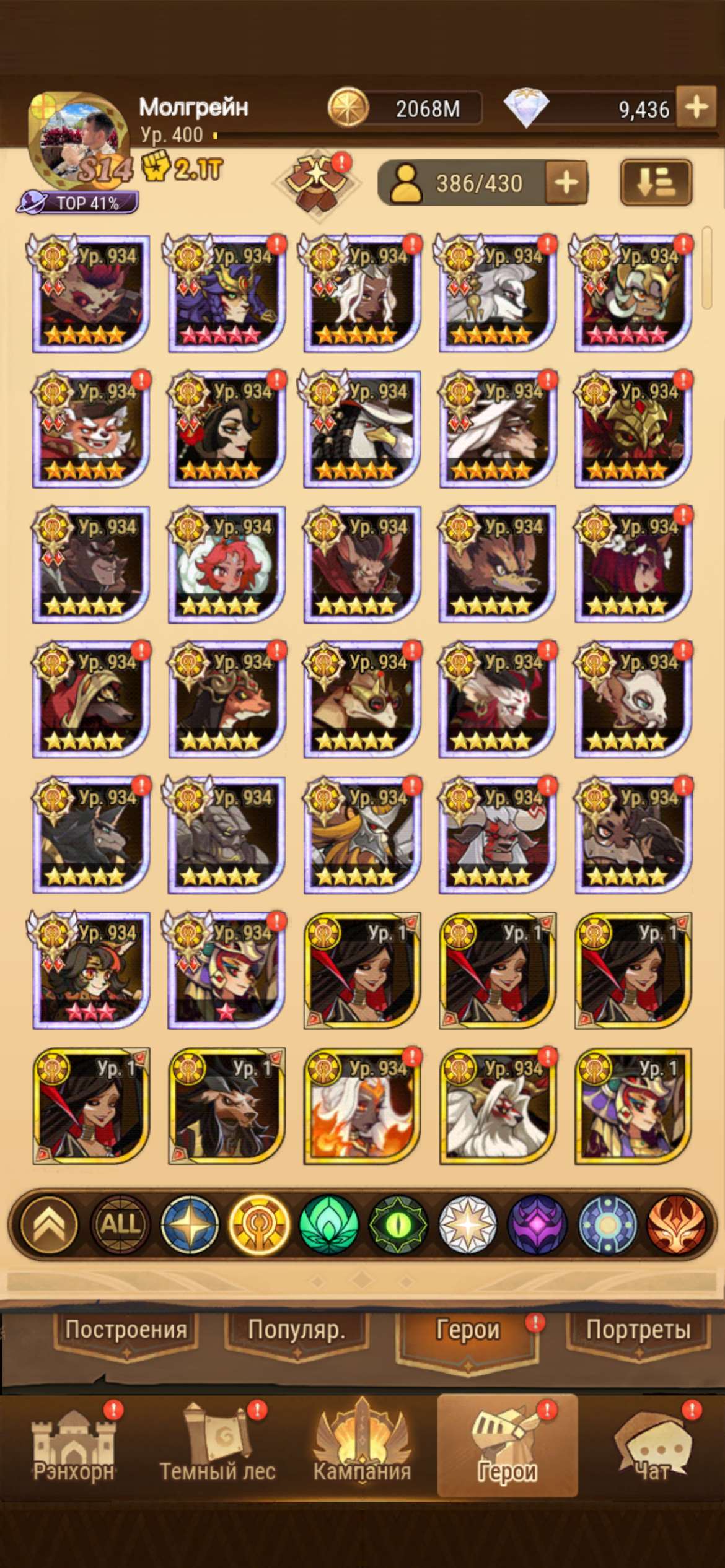Image resolution: width=725 pixels, height=1568 pixels.
Task: Select the ALL factions filter
Action: click(x=121, y=1224)
